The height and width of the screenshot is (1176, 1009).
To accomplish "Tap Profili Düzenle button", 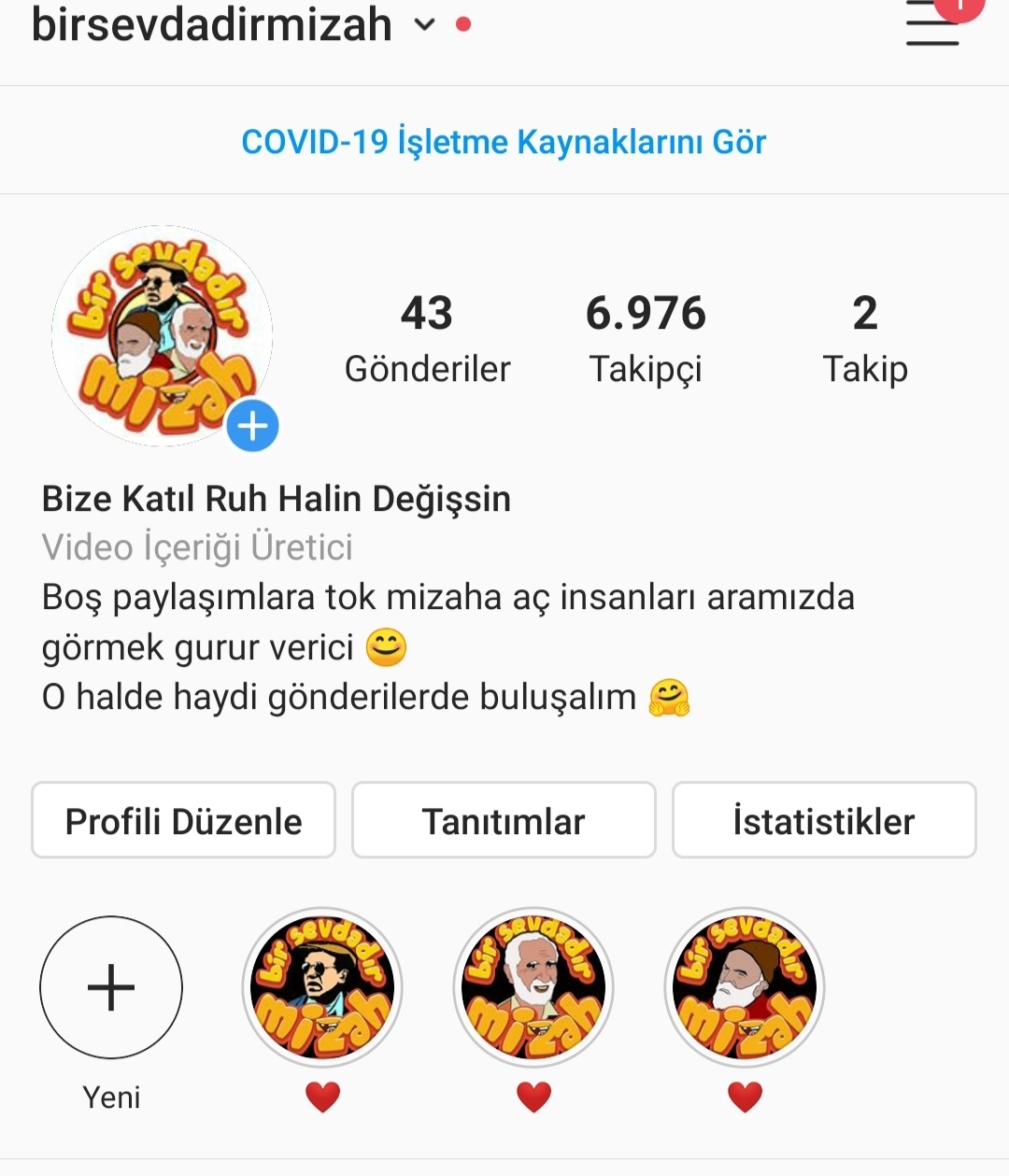I will [x=183, y=820].
